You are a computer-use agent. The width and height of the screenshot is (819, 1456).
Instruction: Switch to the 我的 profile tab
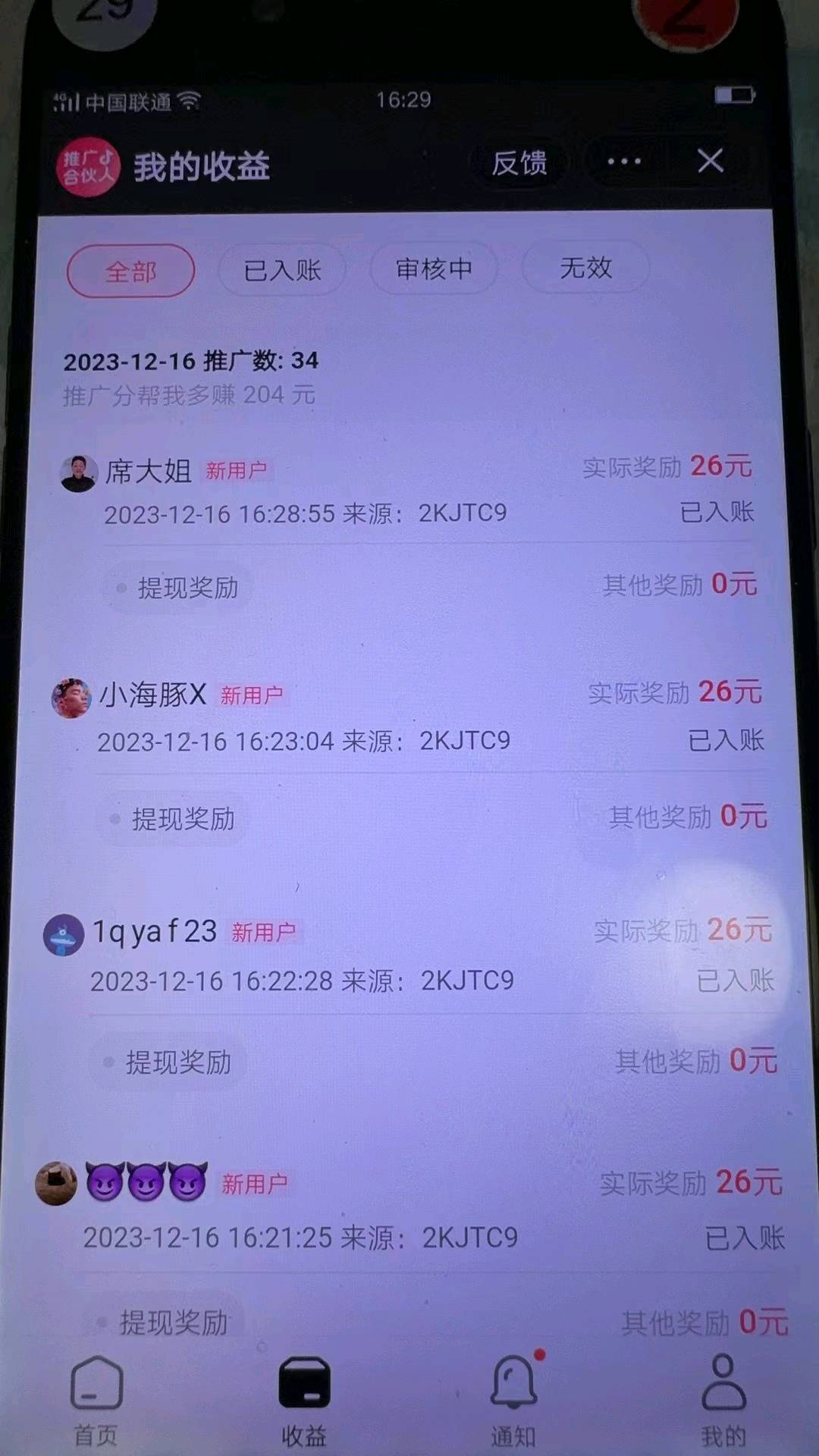pos(723,1401)
